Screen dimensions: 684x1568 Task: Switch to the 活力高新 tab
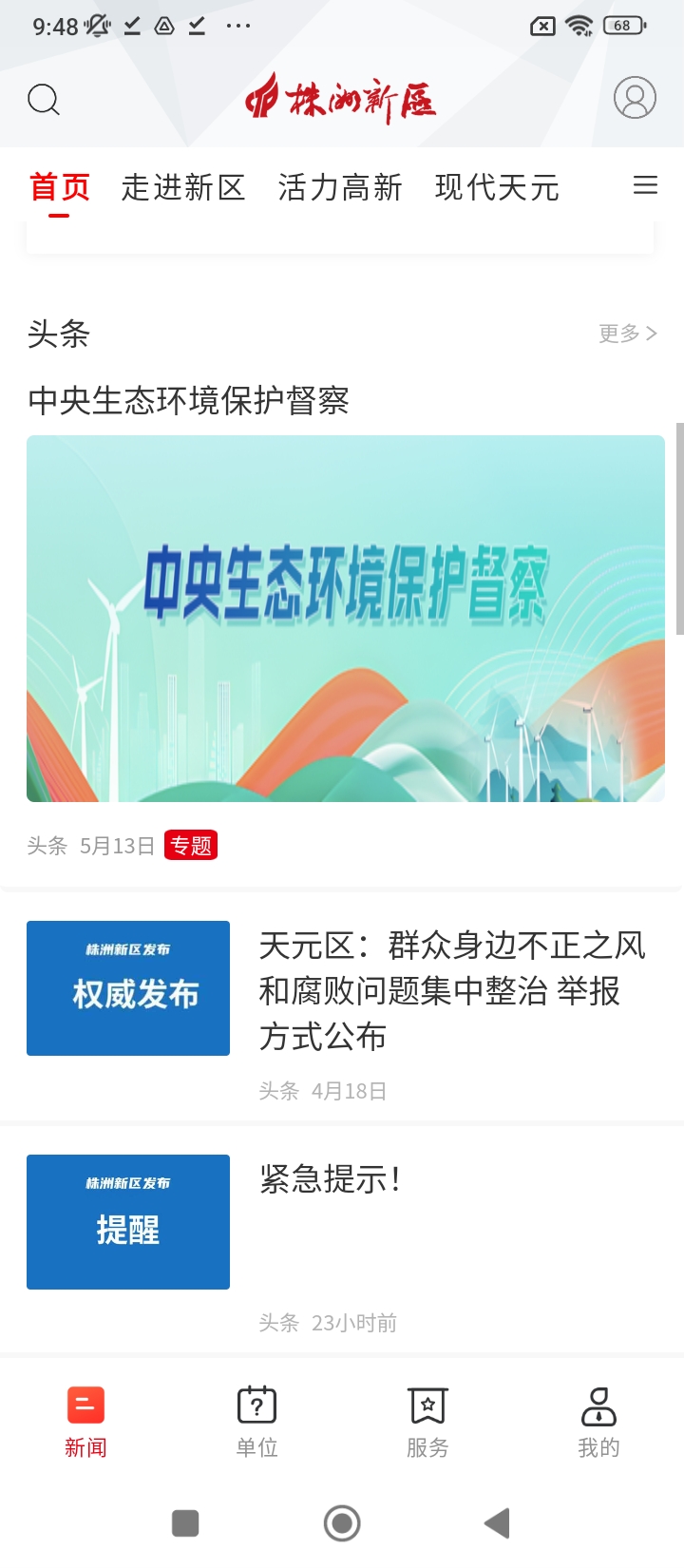(x=340, y=187)
